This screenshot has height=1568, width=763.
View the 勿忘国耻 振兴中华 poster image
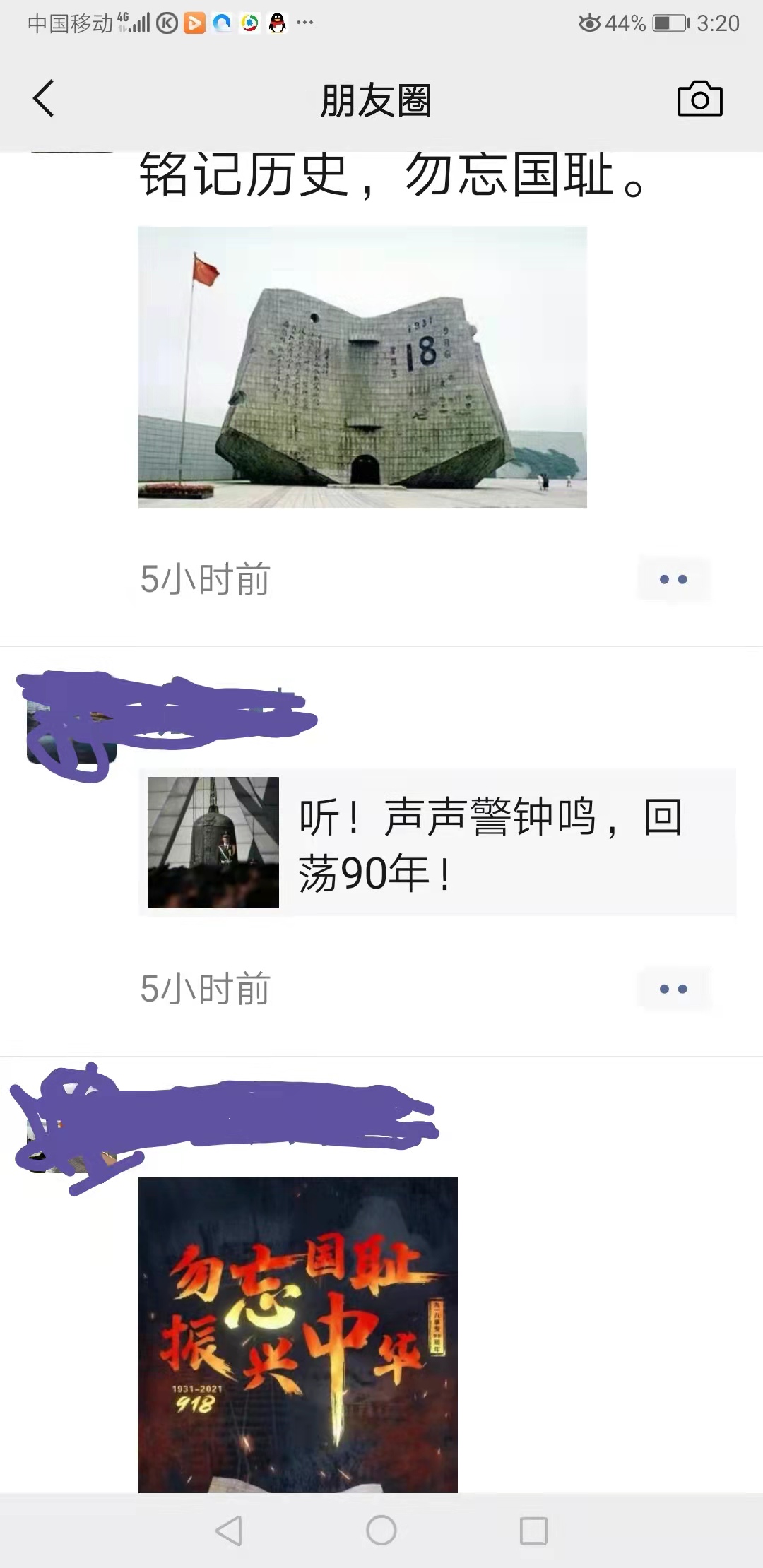pyautogui.click(x=297, y=1334)
